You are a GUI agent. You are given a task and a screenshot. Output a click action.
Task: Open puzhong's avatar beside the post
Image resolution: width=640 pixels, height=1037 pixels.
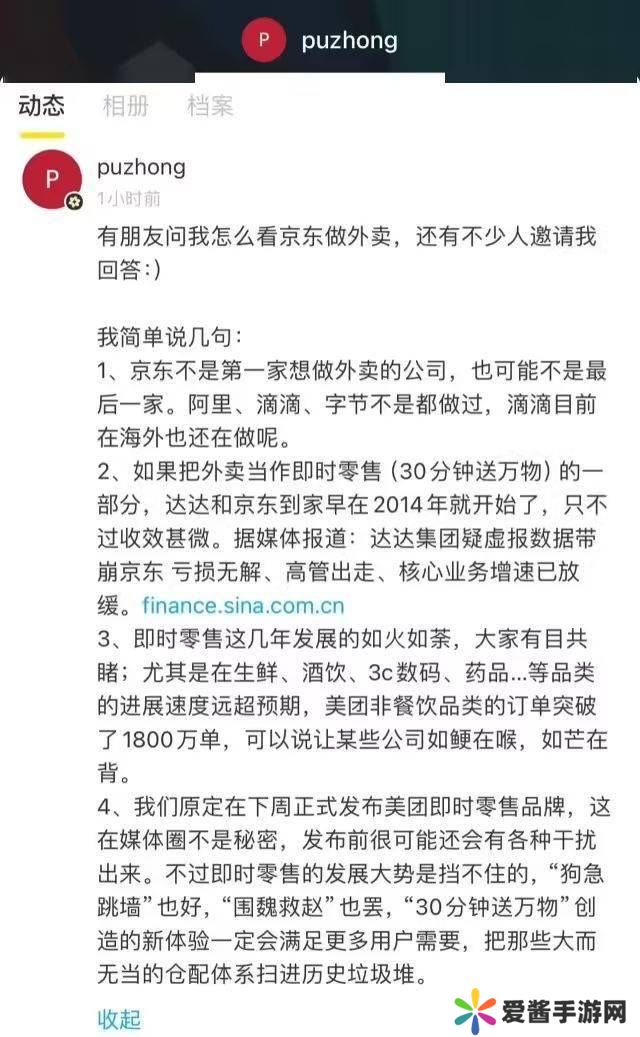click(52, 179)
